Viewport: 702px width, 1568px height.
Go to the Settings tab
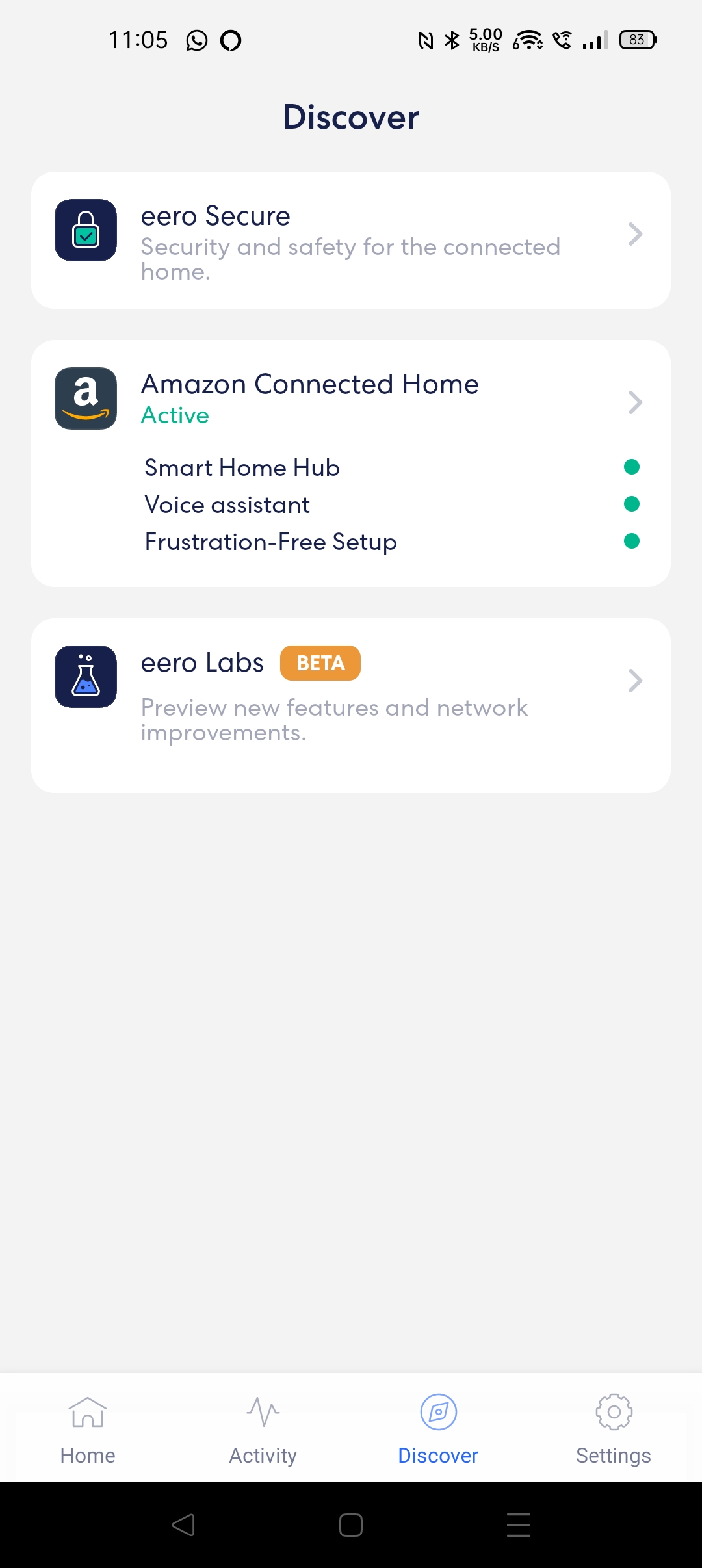pos(614,1430)
